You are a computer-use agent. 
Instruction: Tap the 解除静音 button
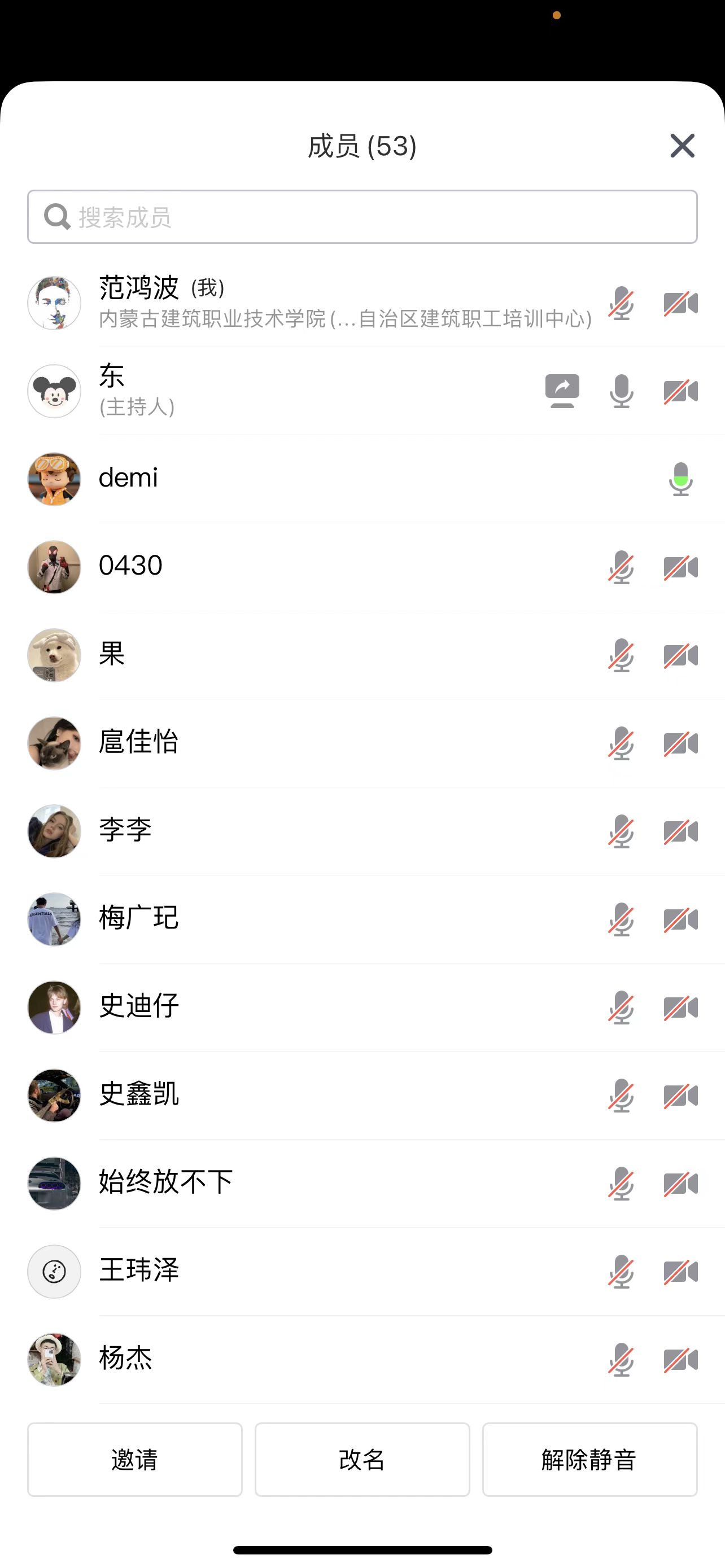tap(589, 1459)
